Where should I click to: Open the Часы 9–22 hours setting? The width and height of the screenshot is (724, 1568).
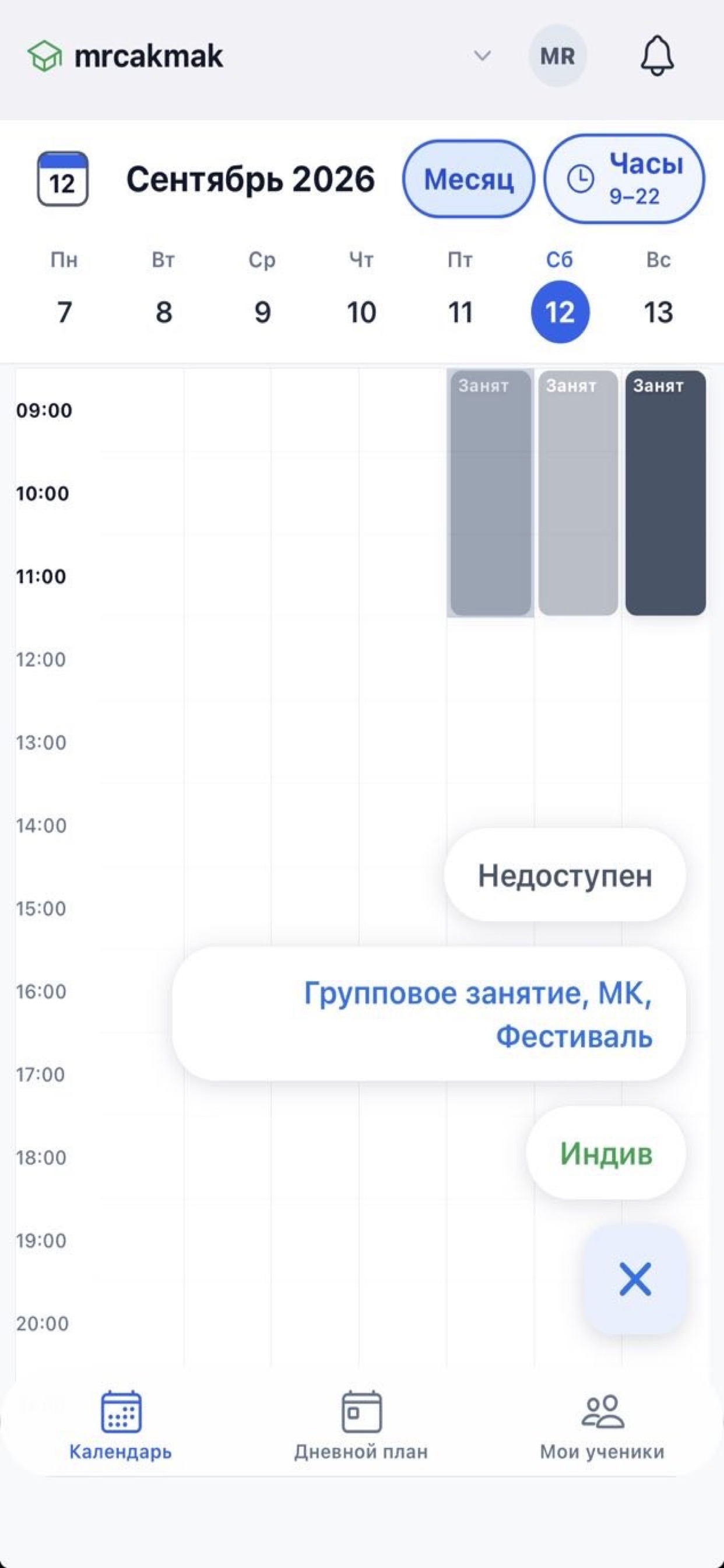point(624,179)
